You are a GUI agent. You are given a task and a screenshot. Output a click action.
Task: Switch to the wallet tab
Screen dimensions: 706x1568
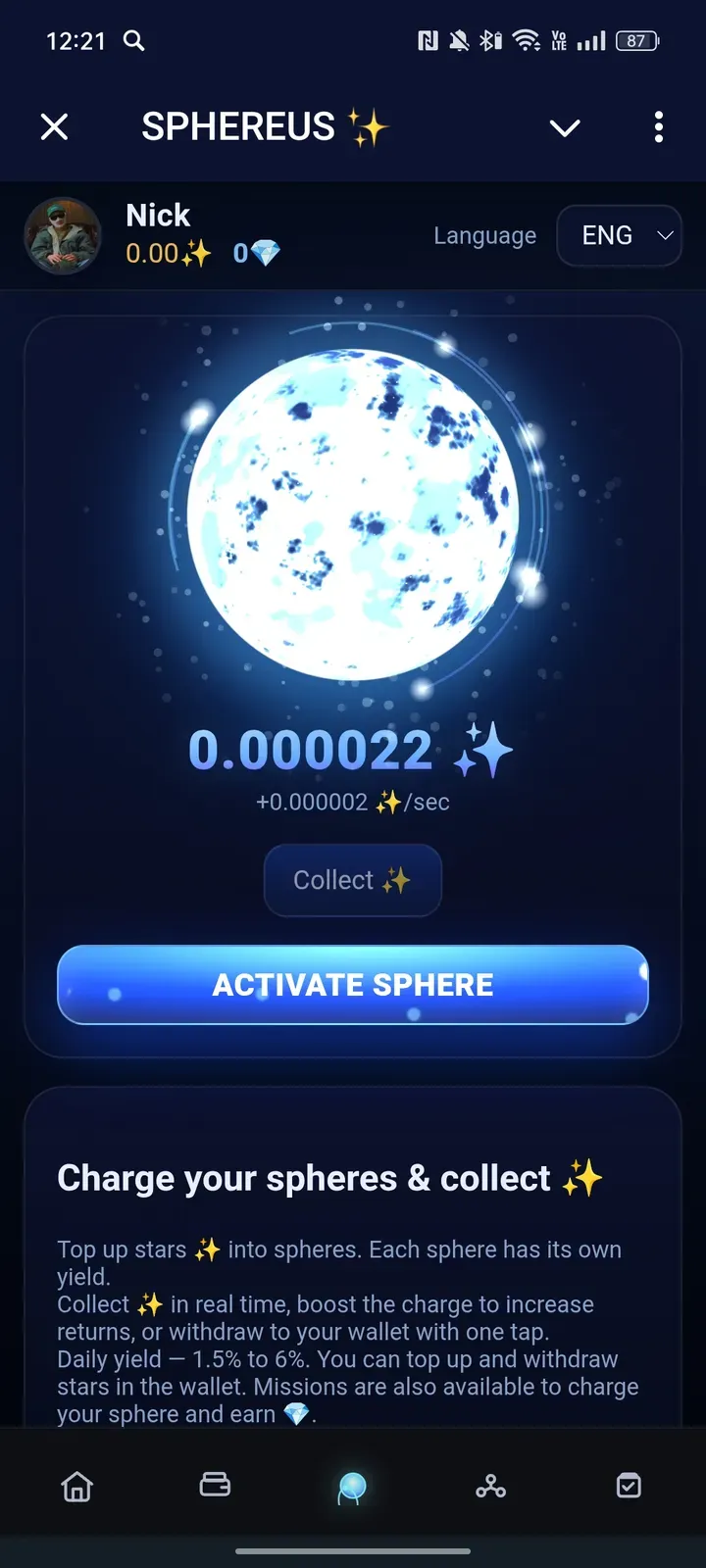pyautogui.click(x=215, y=1485)
